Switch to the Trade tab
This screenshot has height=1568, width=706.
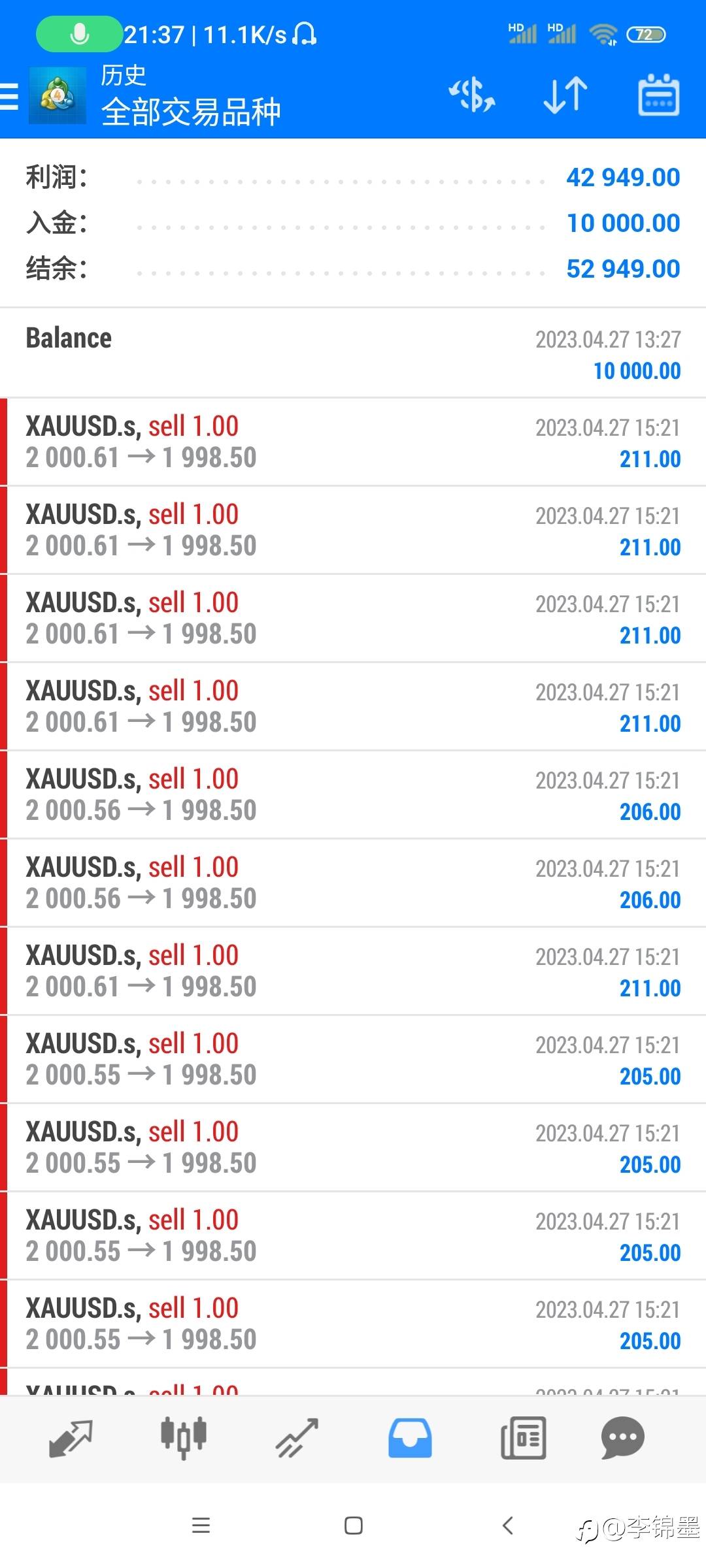tap(297, 1438)
